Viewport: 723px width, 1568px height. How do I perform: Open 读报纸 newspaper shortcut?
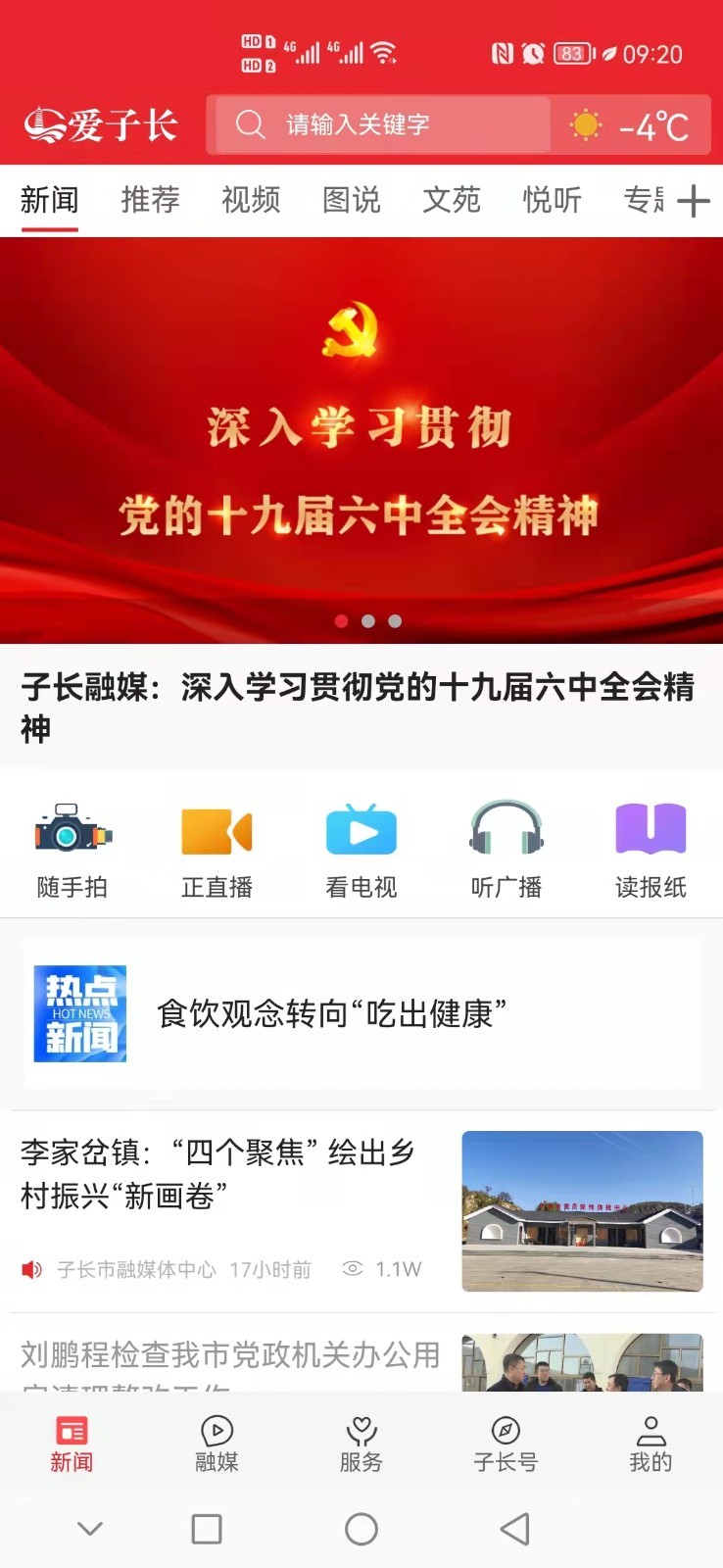click(x=651, y=851)
